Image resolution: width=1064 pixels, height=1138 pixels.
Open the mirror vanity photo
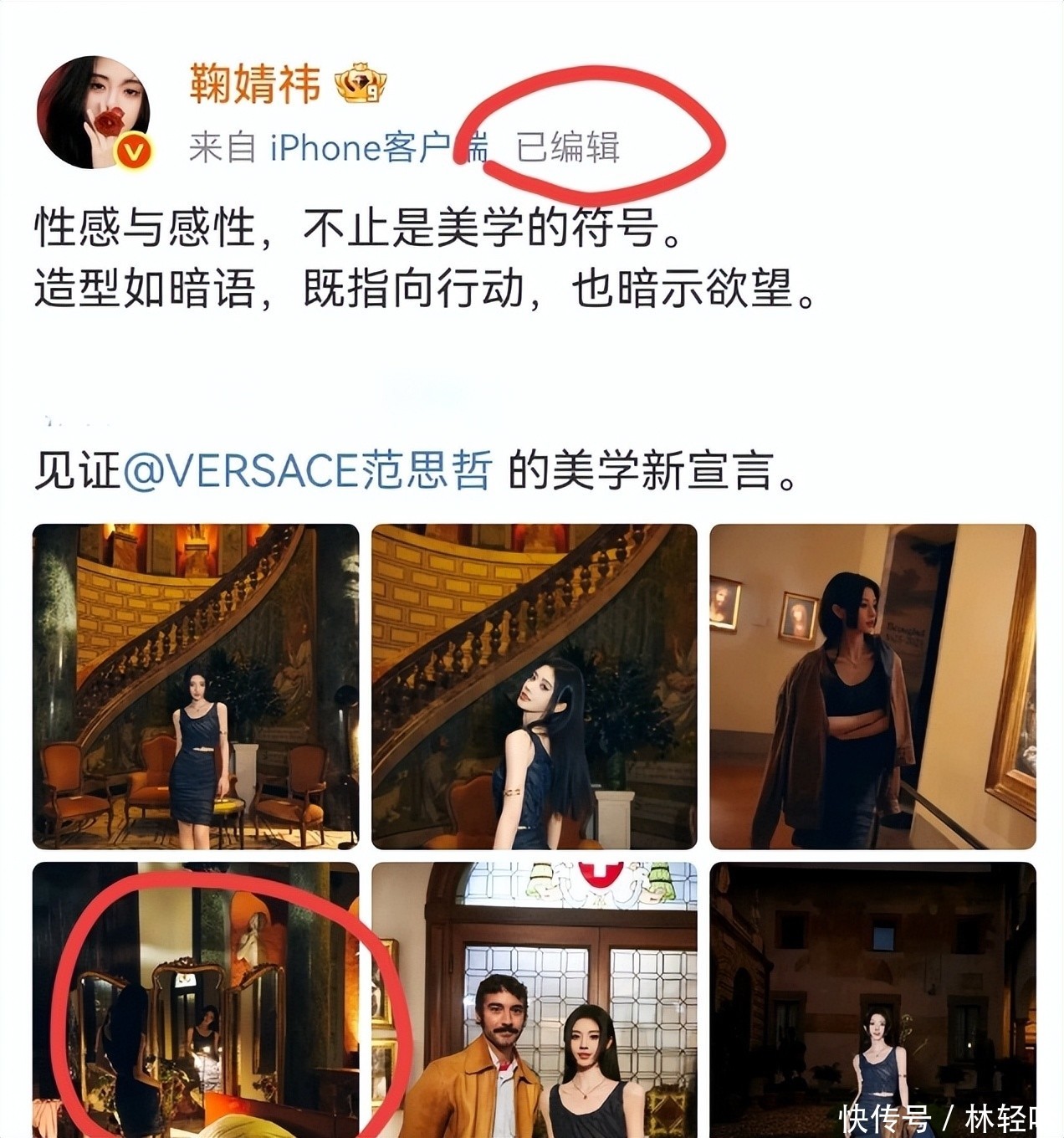pos(196,1000)
